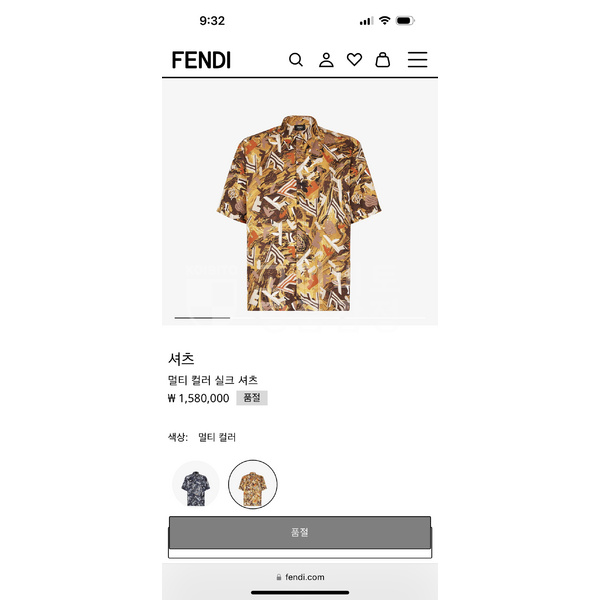
Task: Open the search magnifier icon
Action: [296, 60]
